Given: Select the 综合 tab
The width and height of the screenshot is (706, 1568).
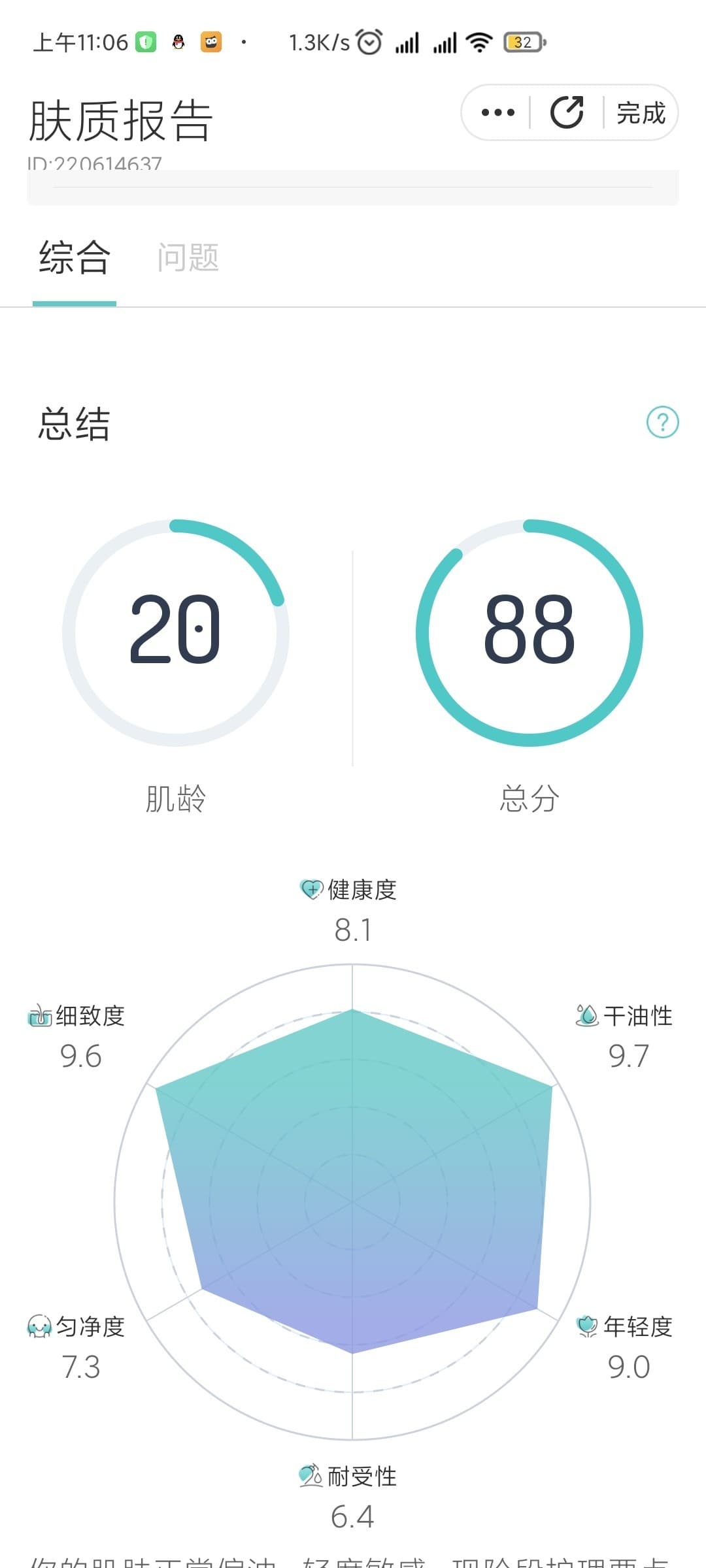Looking at the screenshot, I should tap(75, 257).
